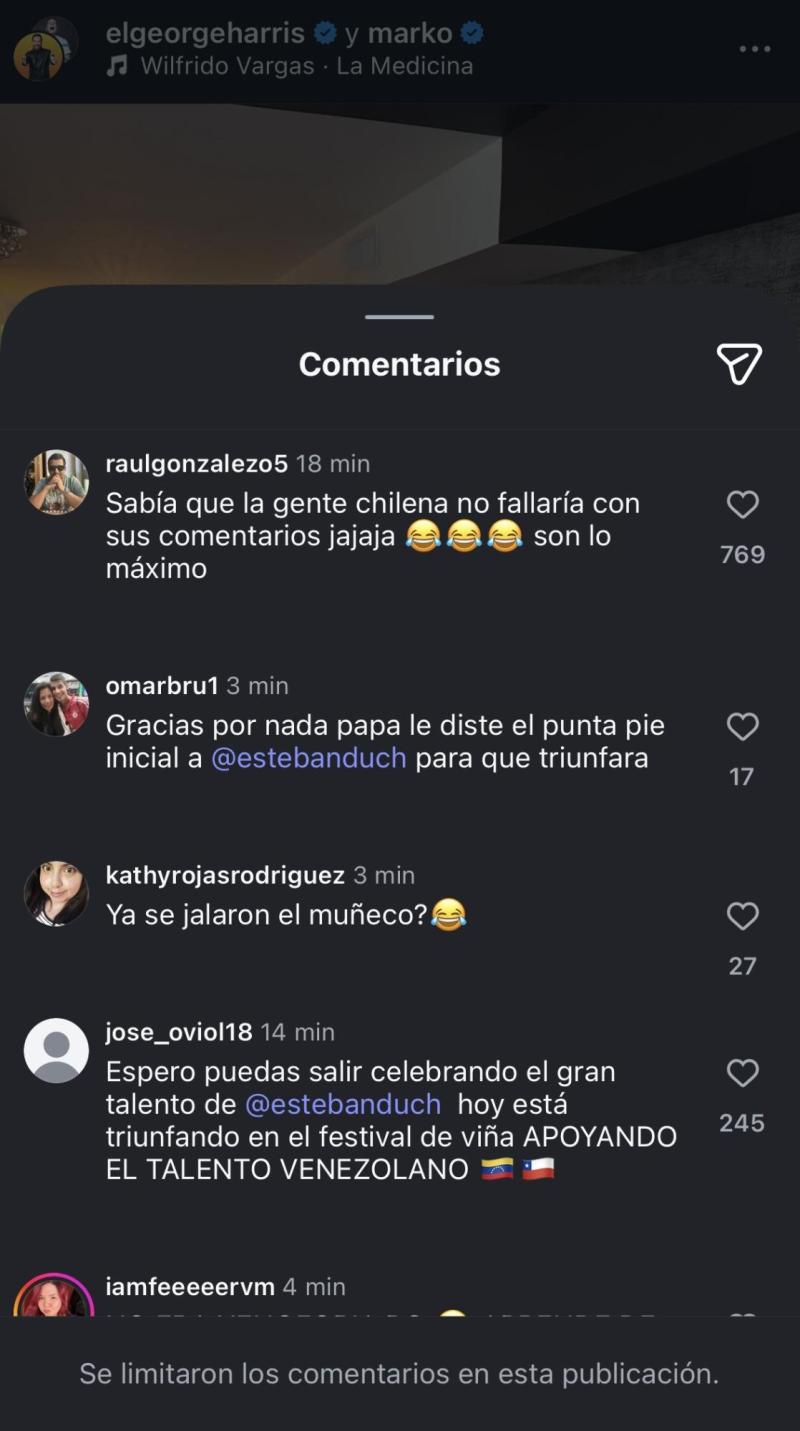Like jose_oviol18's comment using the heart icon

click(742, 1073)
